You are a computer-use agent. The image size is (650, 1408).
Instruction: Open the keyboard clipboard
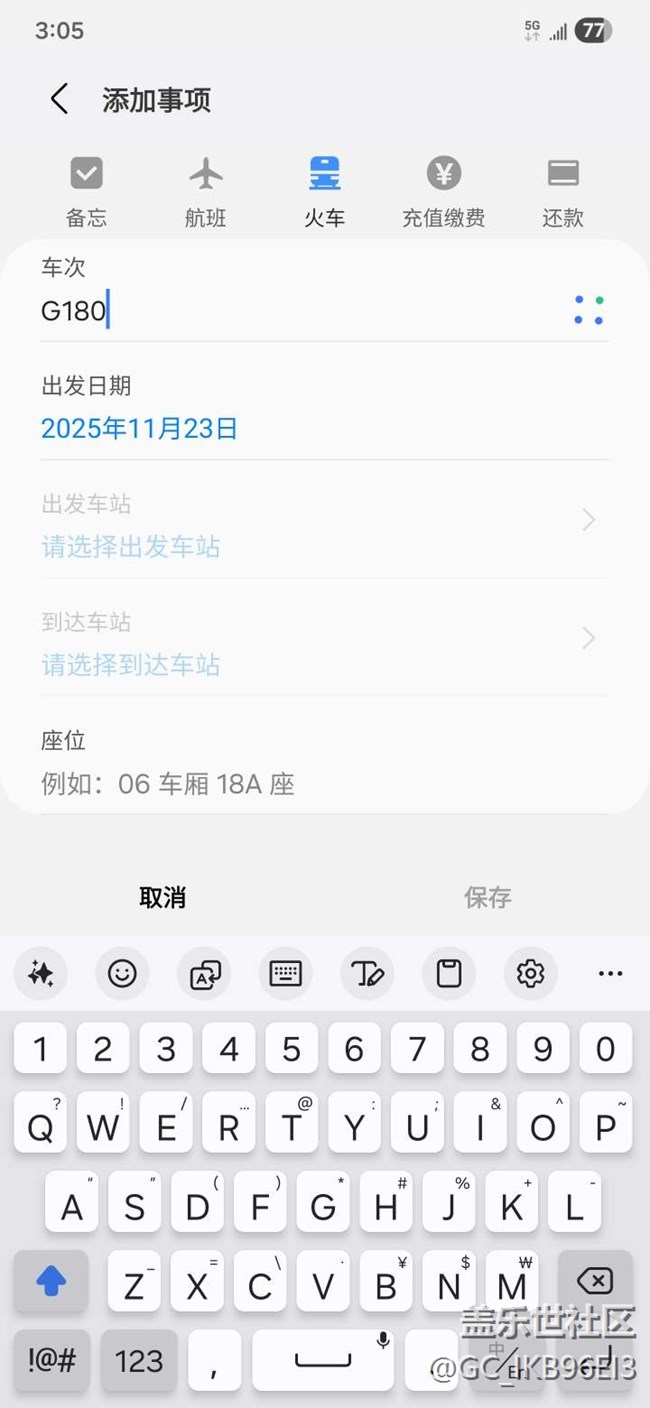tap(449, 973)
